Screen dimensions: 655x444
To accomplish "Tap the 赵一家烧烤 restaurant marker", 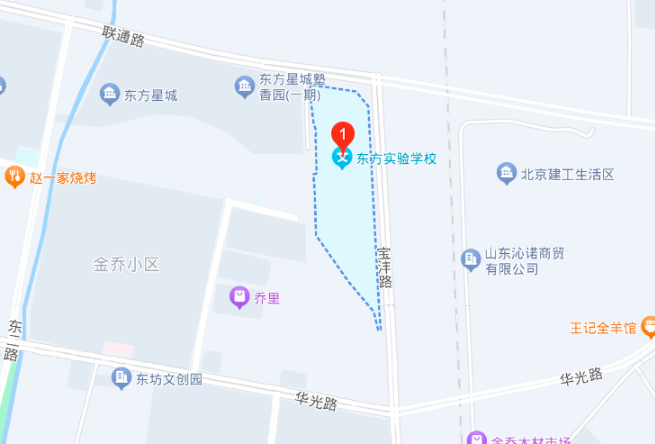I will pyautogui.click(x=14, y=177).
